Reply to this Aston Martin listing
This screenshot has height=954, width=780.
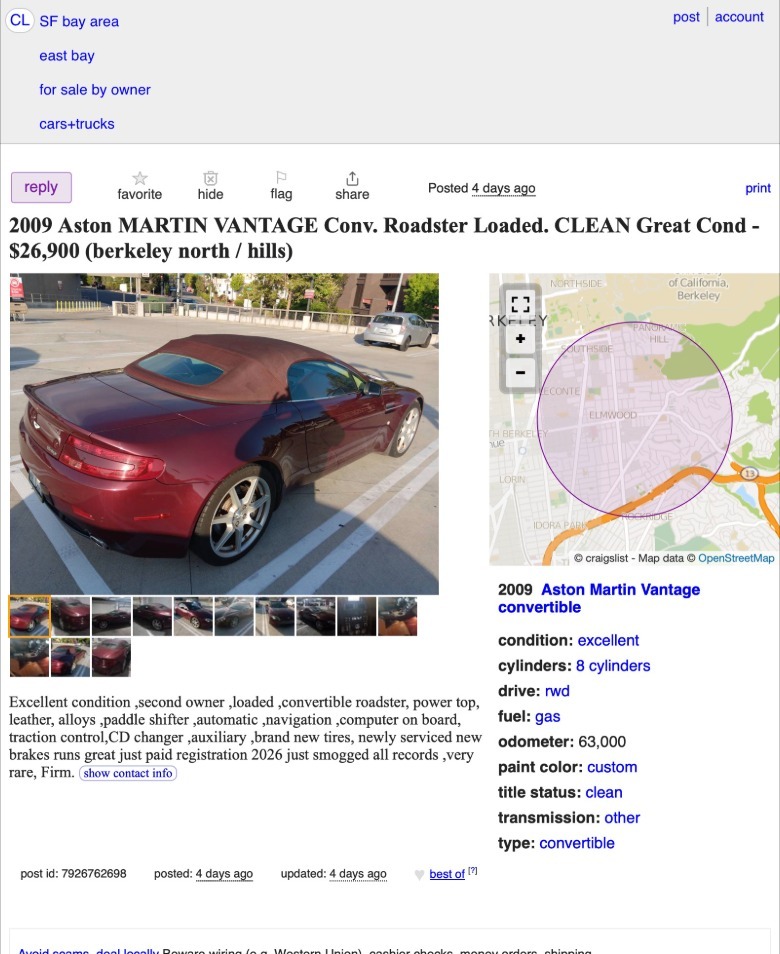[x=41, y=187]
